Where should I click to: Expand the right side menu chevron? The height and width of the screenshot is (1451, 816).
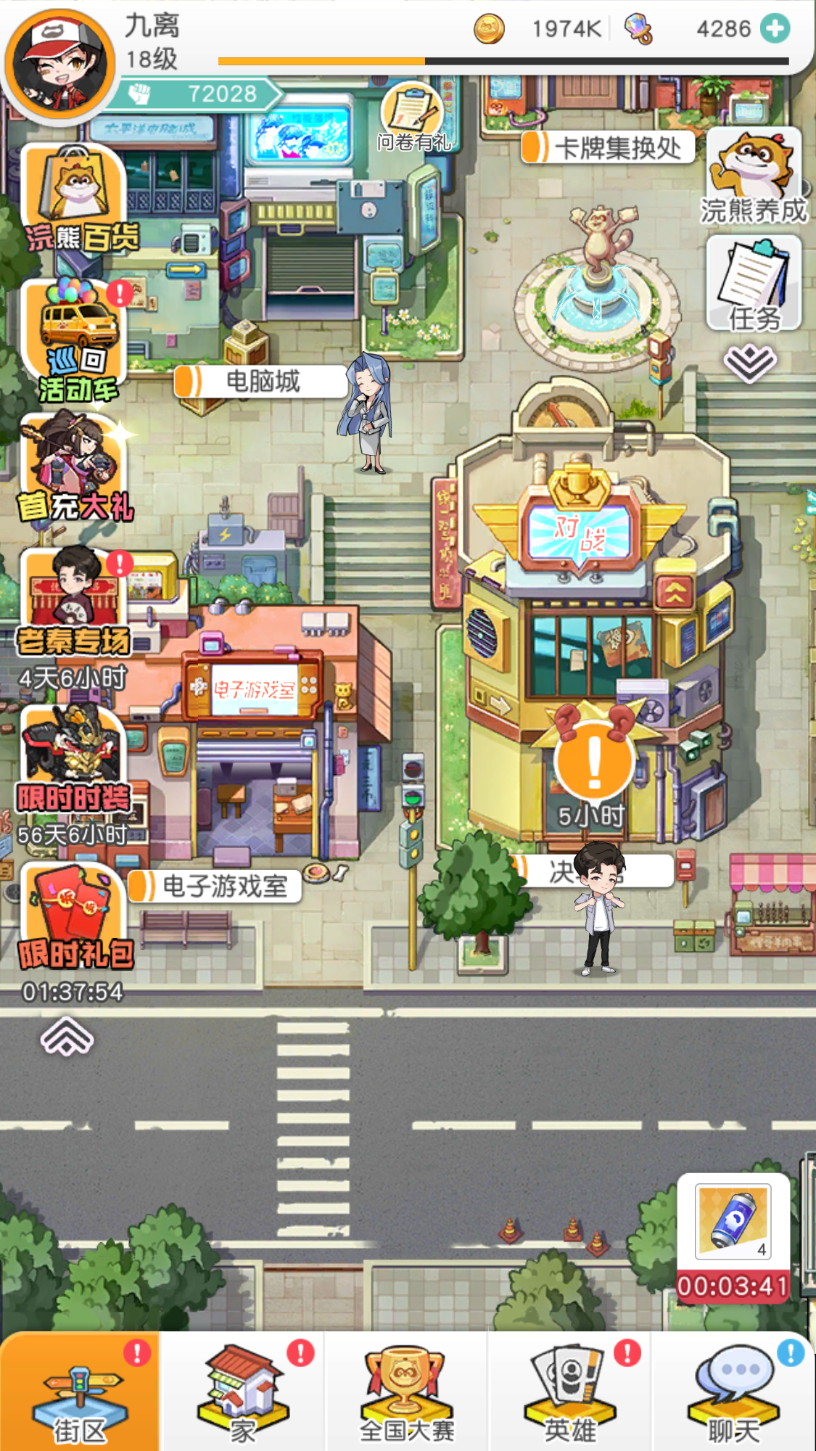point(752,363)
